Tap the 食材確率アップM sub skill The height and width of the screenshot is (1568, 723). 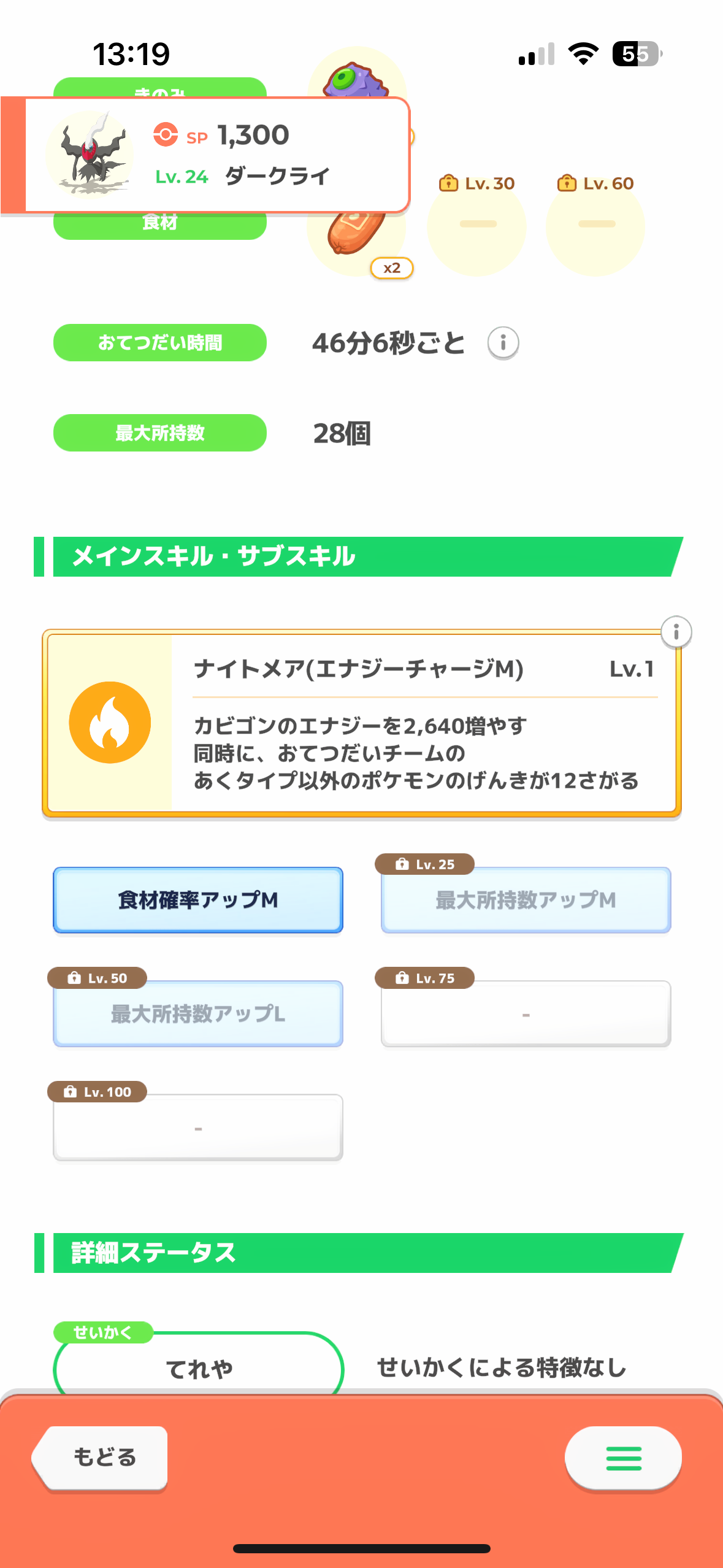[198, 900]
